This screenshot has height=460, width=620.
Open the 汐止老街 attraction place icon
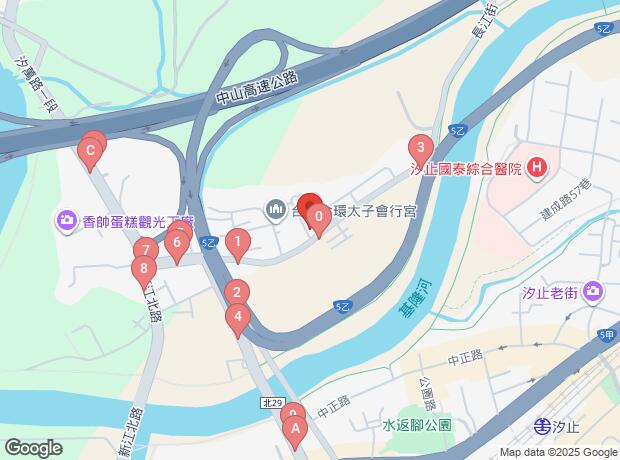coord(593,292)
